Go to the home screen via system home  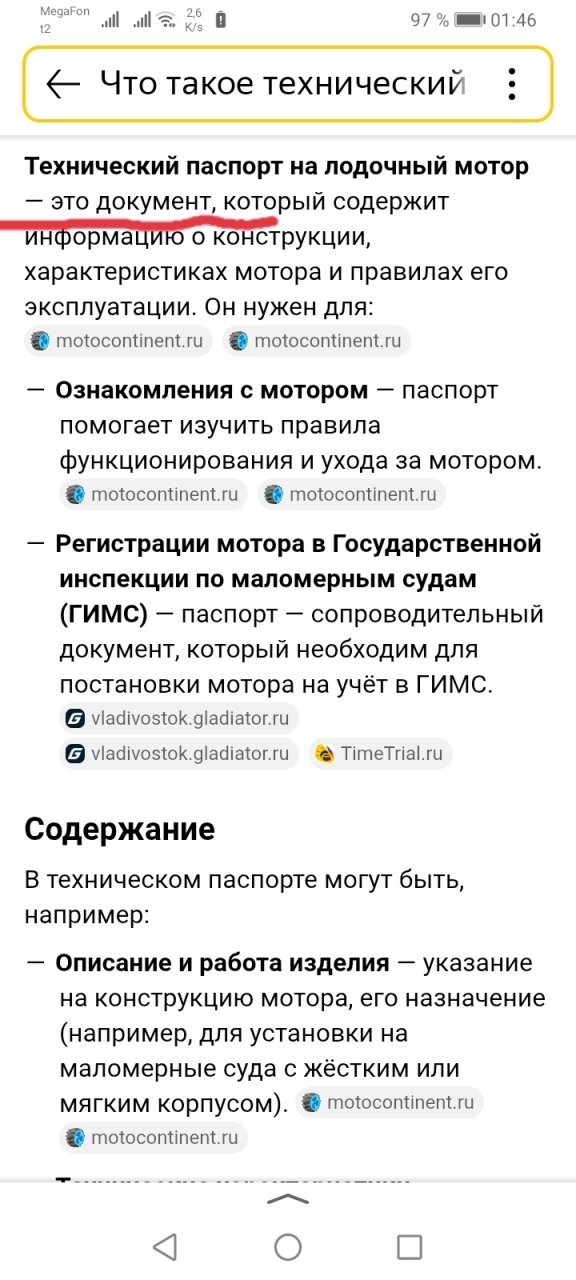pos(288,1246)
